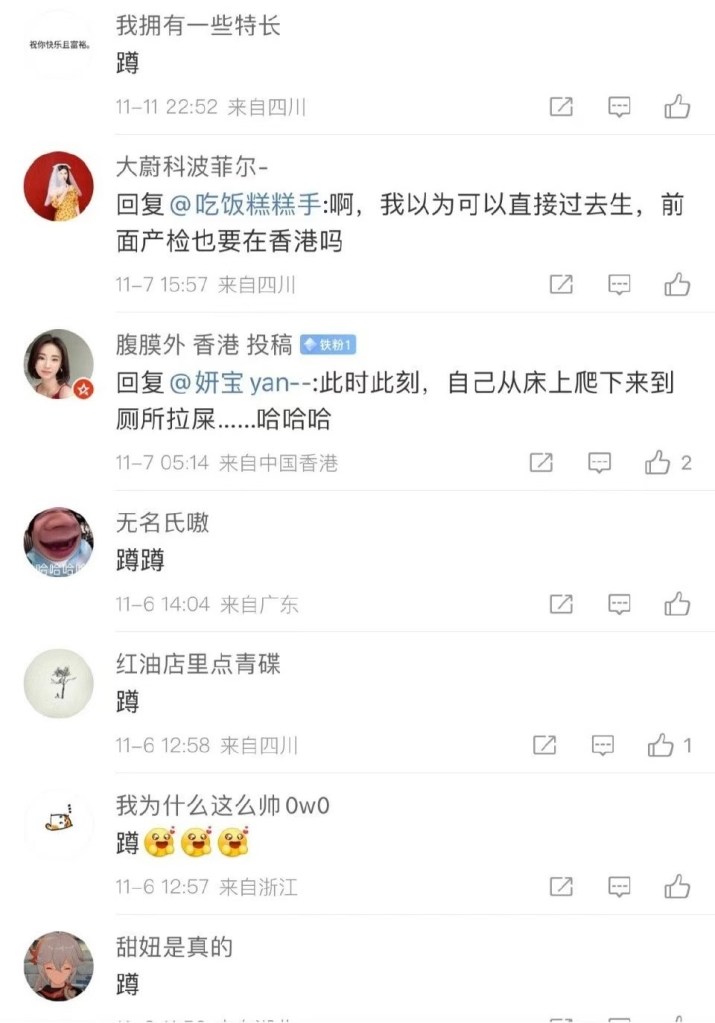Reply to 我为什么这么帅 0w0's comment
The image size is (715, 1023).
pyautogui.click(x=620, y=886)
